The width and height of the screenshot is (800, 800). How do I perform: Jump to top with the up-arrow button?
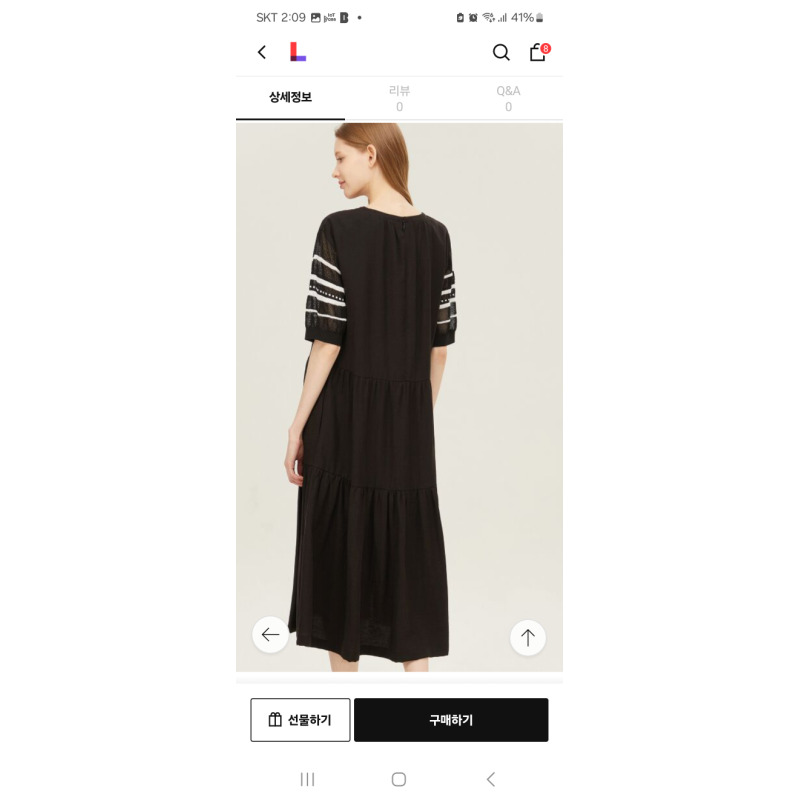tap(528, 637)
